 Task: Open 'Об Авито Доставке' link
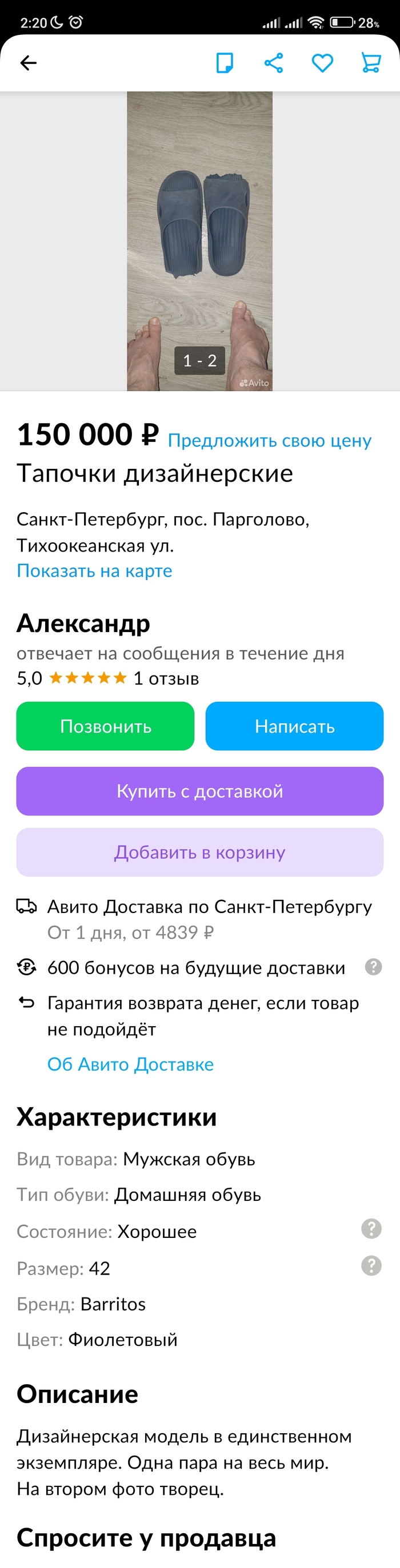130,1063
